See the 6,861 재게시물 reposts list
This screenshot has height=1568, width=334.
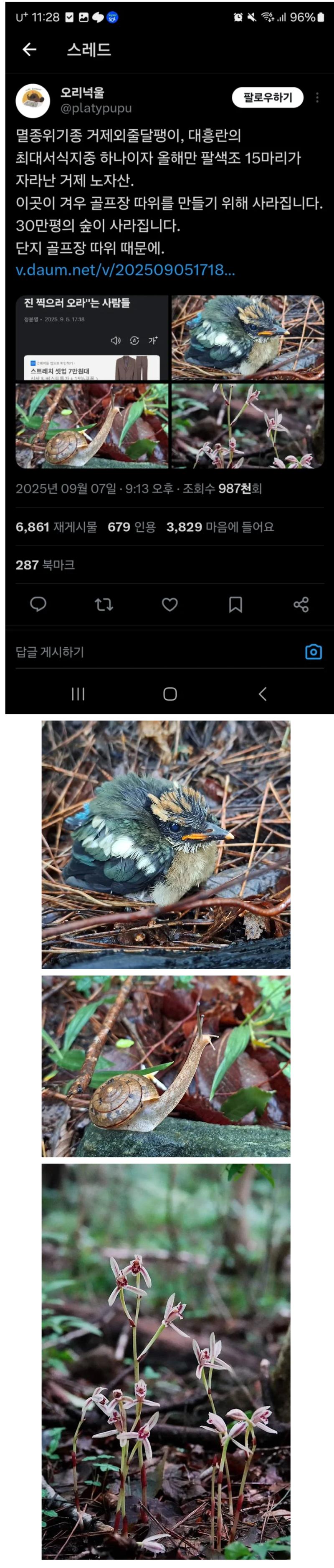[x=56, y=527]
